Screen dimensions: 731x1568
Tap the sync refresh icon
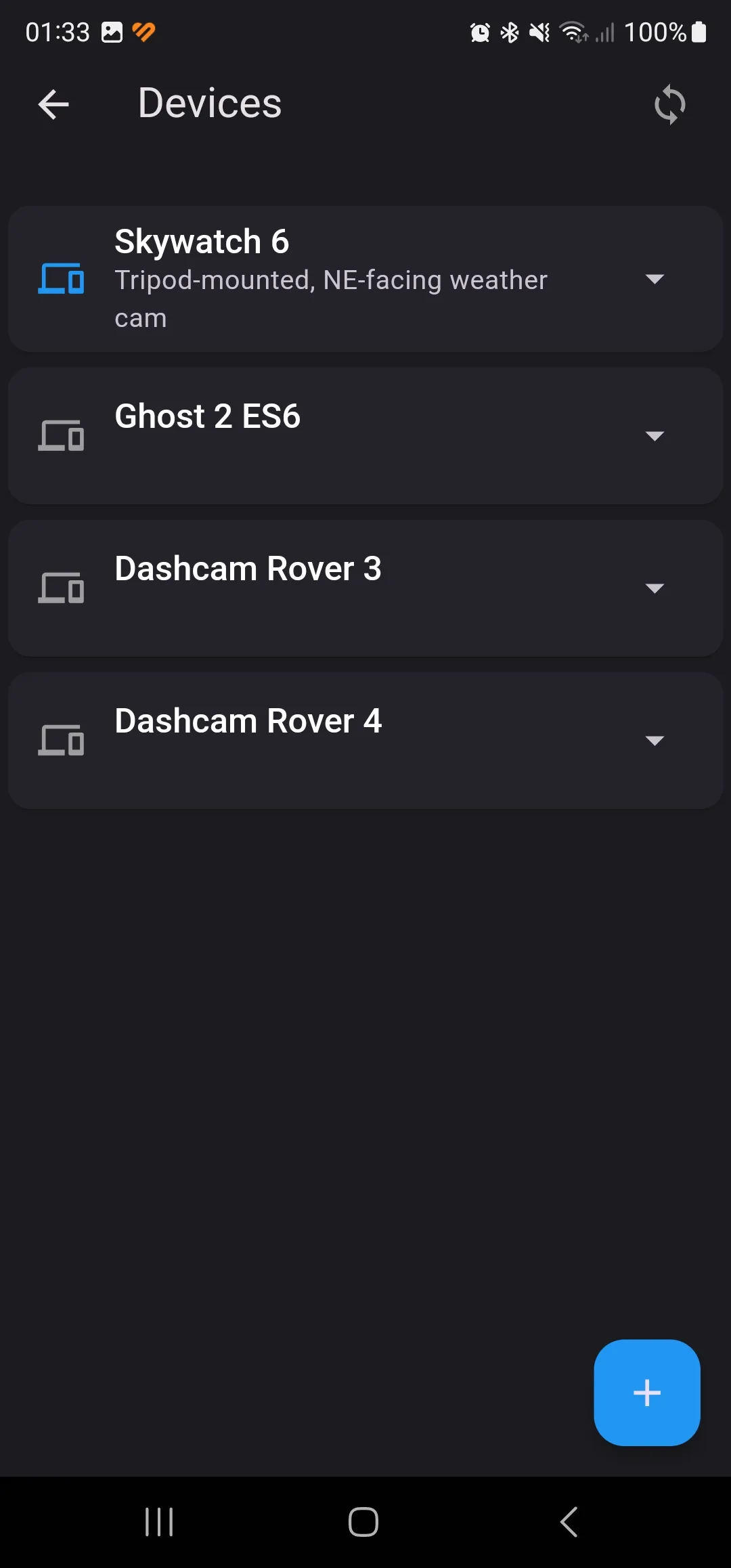pyautogui.click(x=669, y=104)
